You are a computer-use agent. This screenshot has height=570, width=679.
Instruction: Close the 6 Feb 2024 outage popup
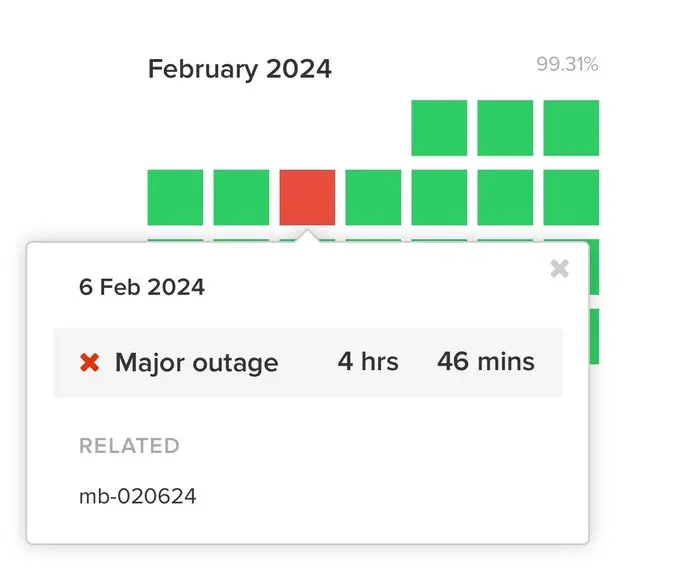click(560, 268)
